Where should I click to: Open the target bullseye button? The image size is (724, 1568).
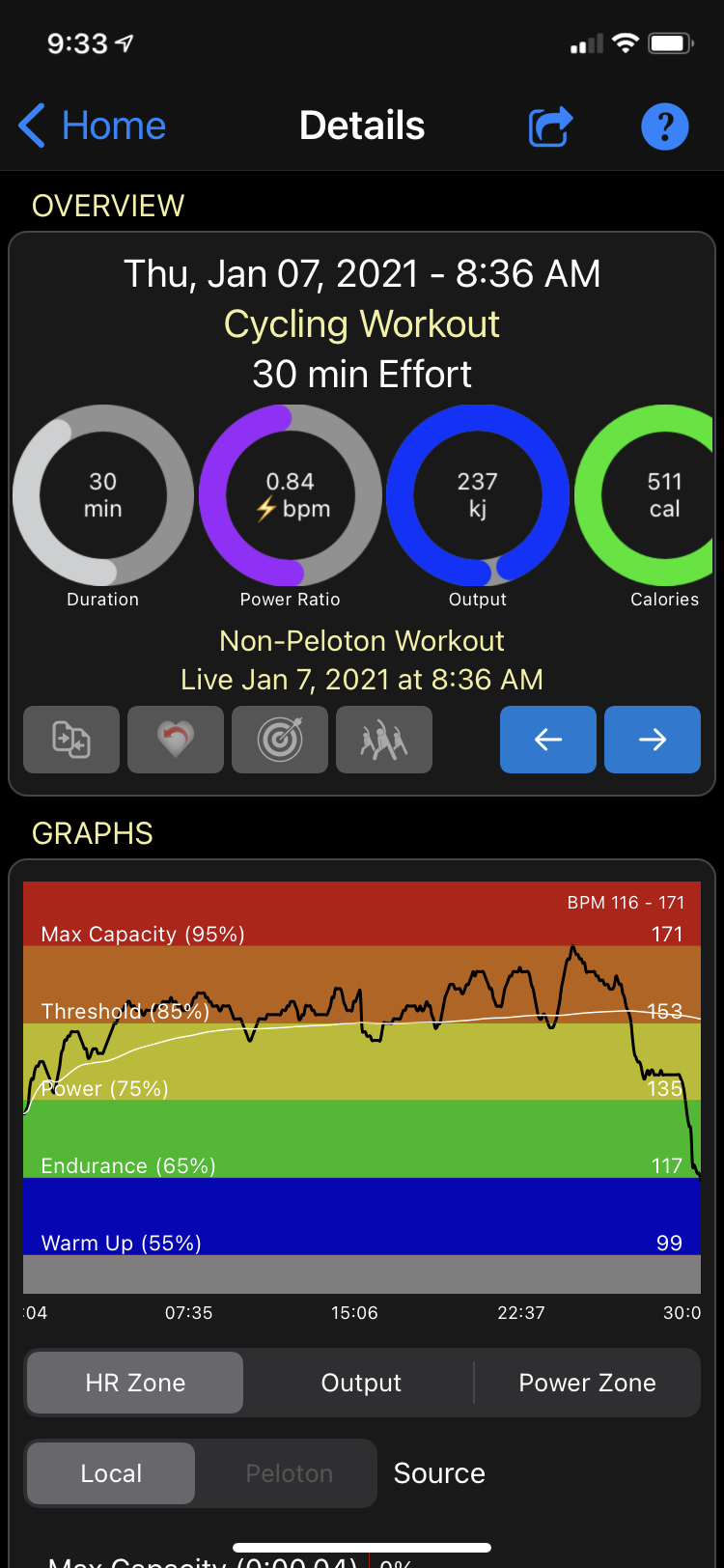[x=280, y=740]
